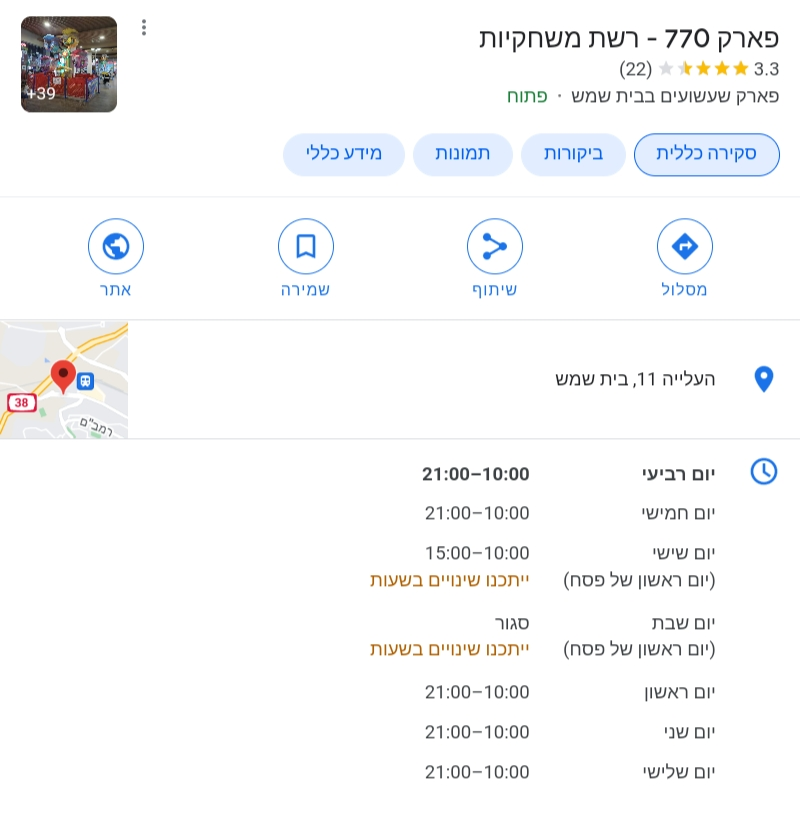Save this place using the שמירה bookmark icon
The height and width of the screenshot is (823, 800).
(x=305, y=246)
